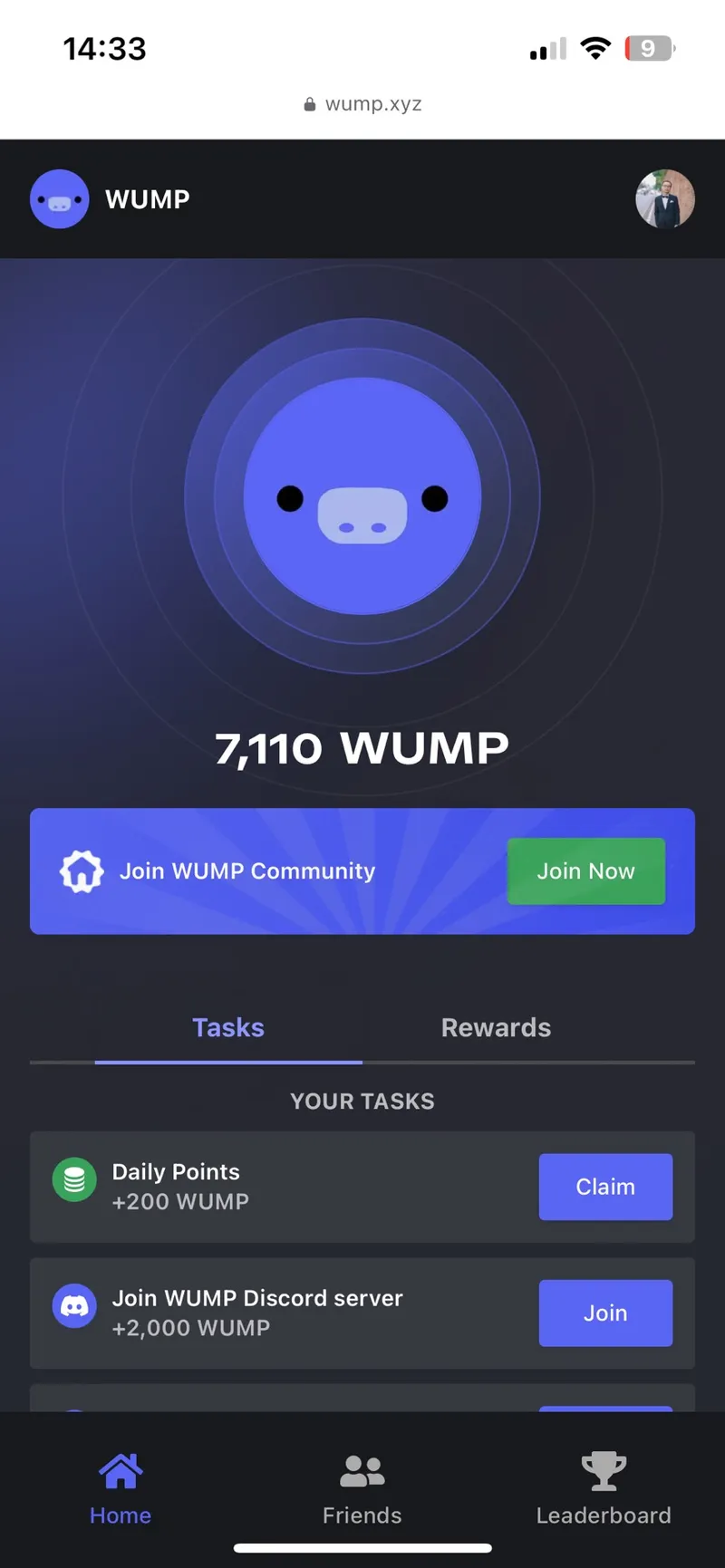The image size is (725, 1568).
Task: Select the Tasks tab
Action: 228,1028
